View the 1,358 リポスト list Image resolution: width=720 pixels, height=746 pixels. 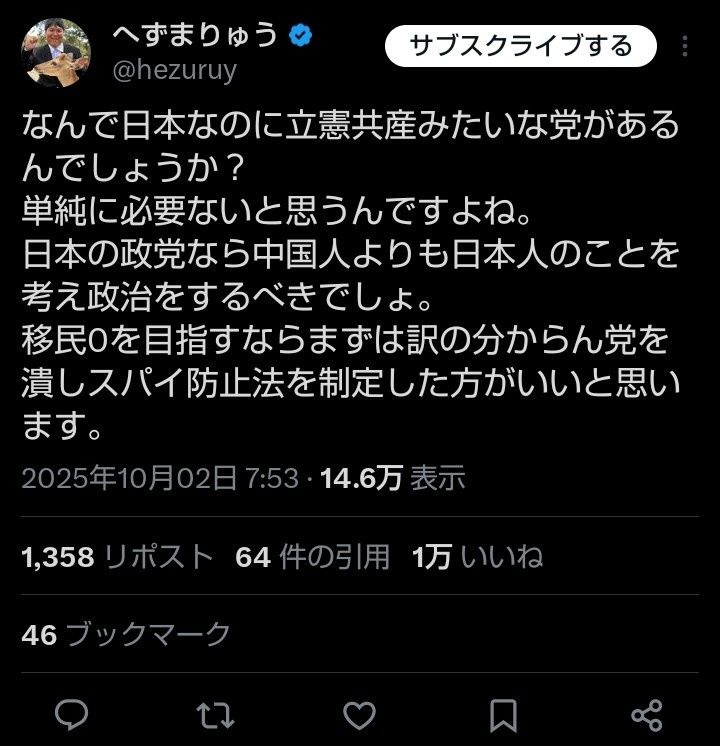tap(117, 557)
